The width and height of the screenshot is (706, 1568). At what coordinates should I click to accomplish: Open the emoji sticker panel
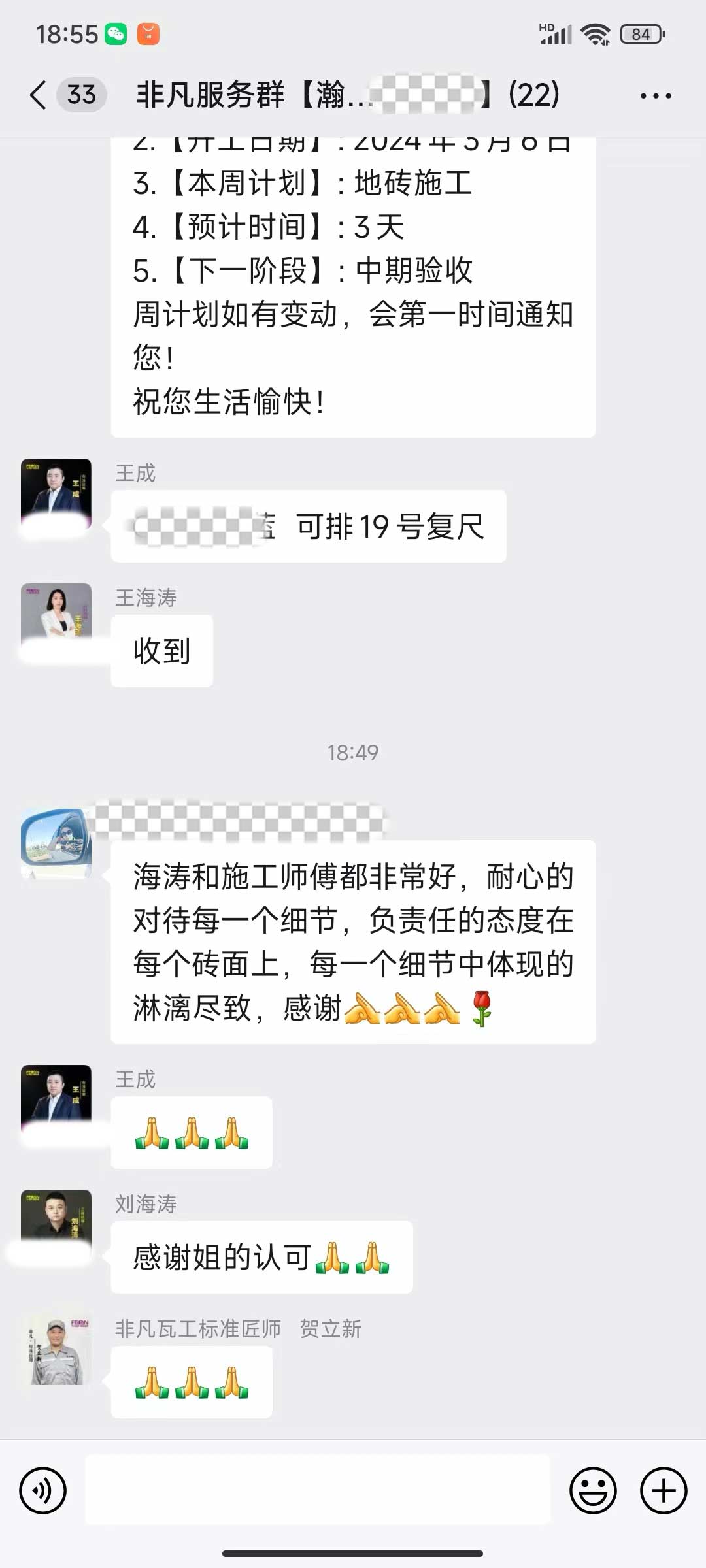[593, 1491]
